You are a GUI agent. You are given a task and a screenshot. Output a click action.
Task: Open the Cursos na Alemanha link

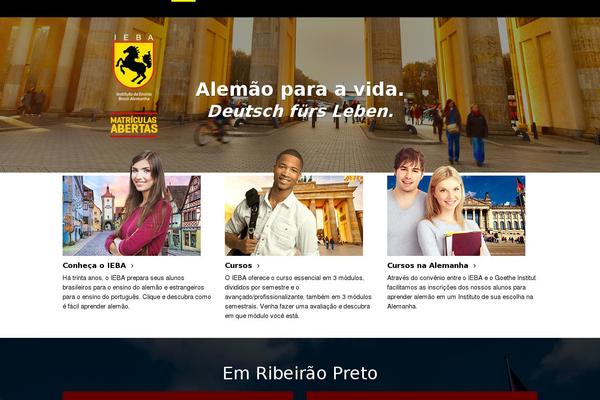tap(430, 265)
